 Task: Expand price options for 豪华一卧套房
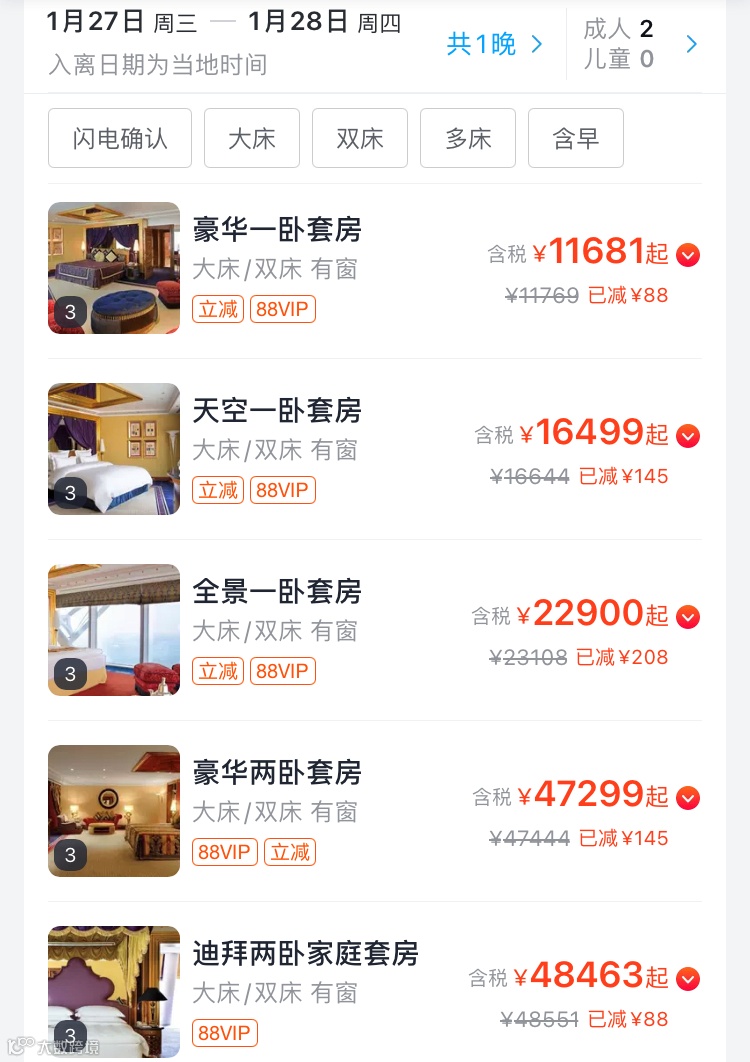pos(688,255)
